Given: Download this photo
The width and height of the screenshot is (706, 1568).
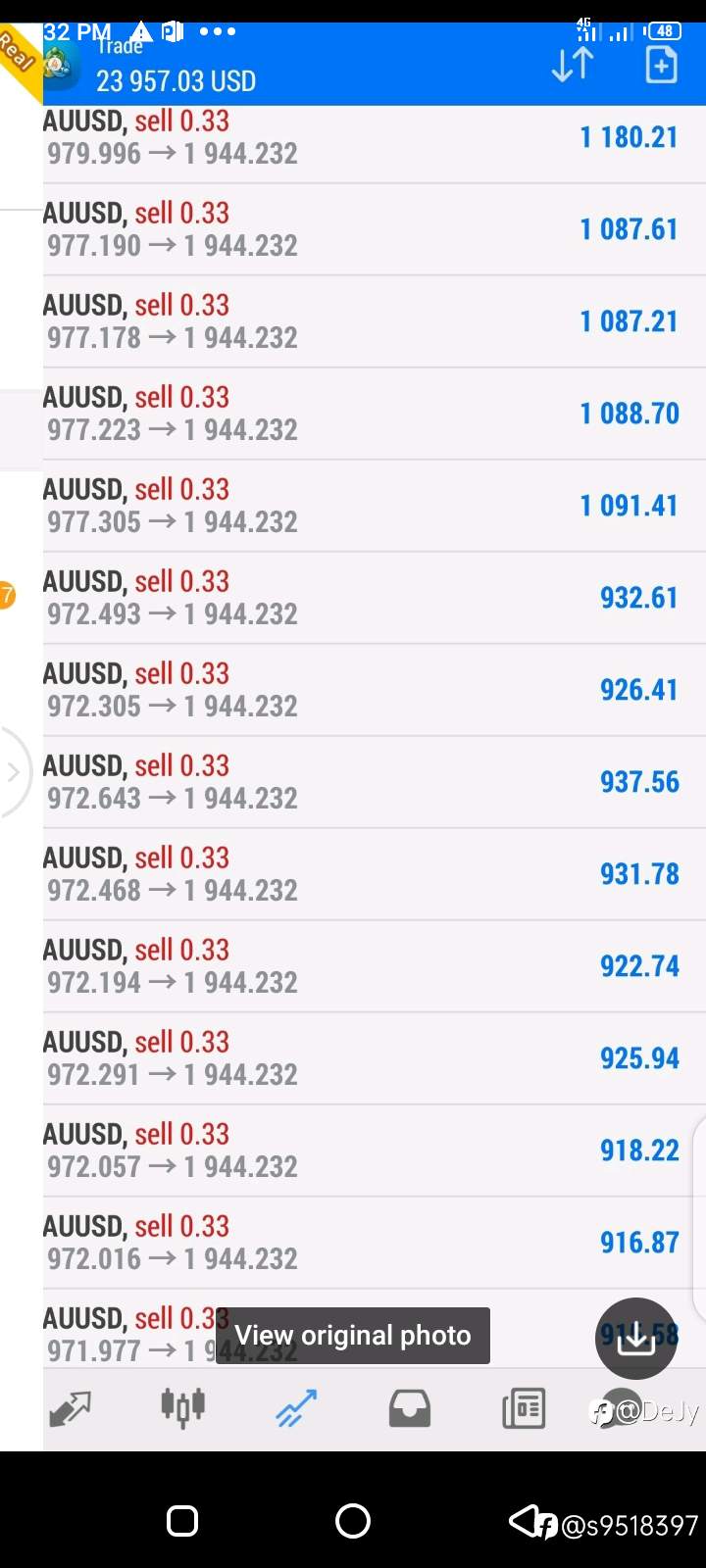Looking at the screenshot, I should pos(636,1338).
